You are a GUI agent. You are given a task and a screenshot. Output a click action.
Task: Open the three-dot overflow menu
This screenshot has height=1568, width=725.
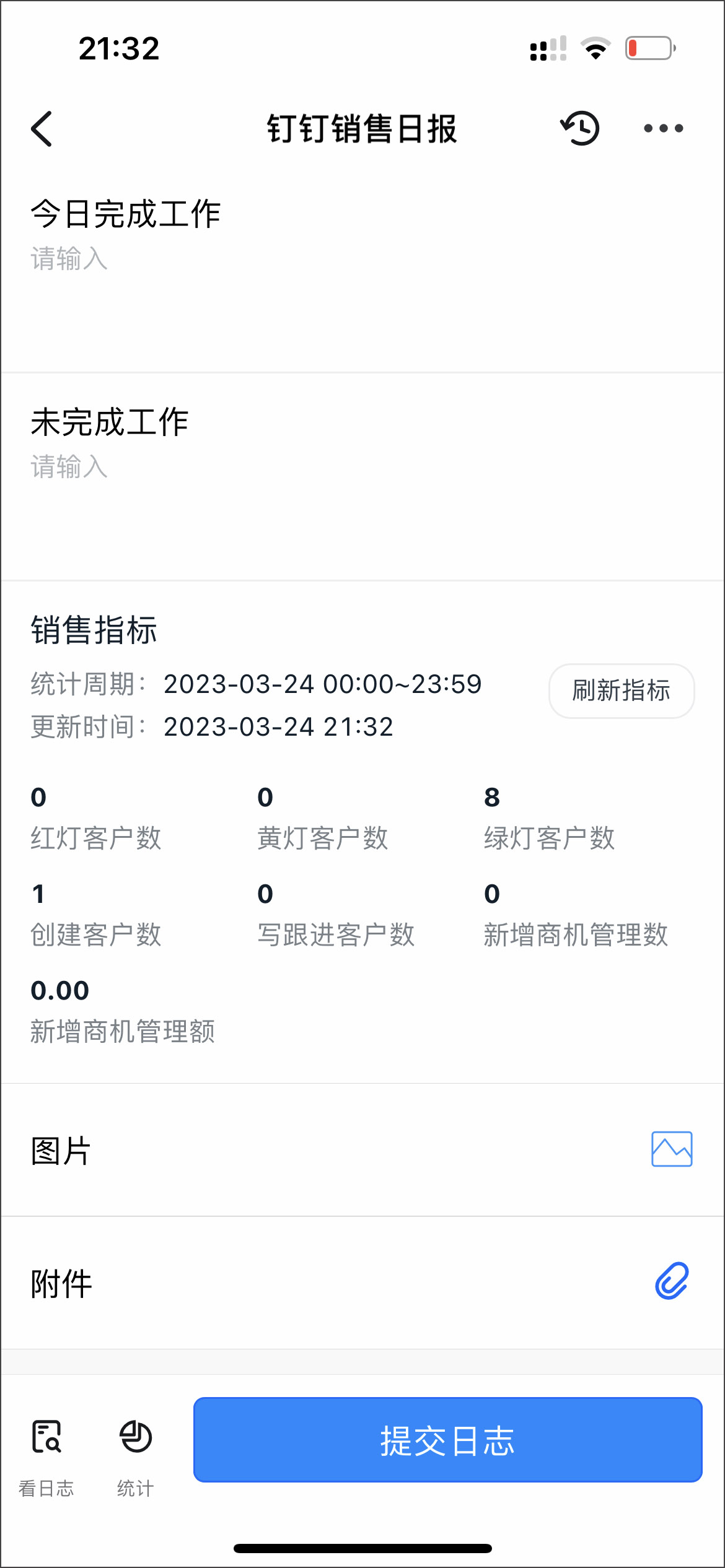[x=663, y=128]
